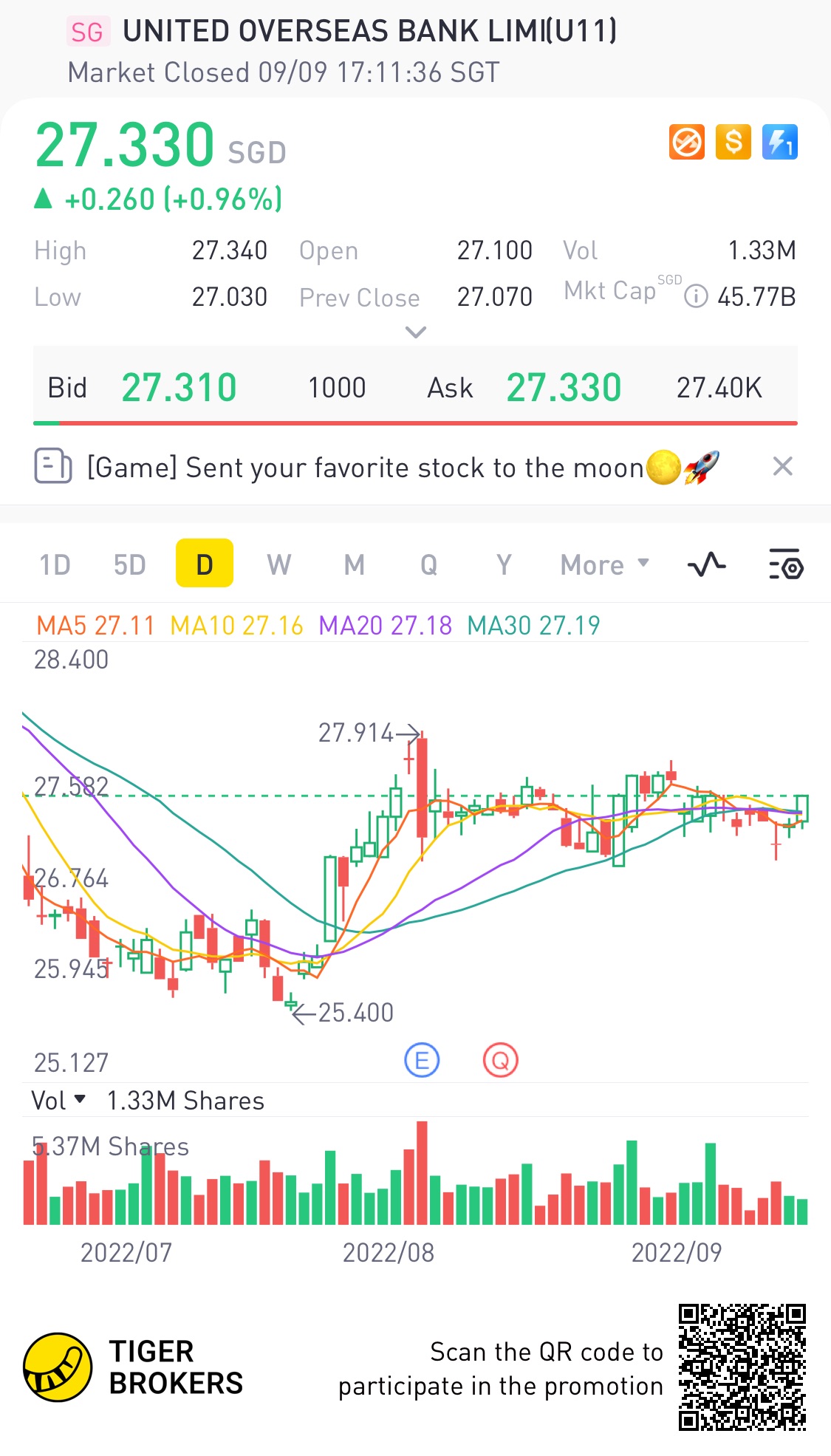The height and width of the screenshot is (1456, 831).
Task: Tap the blue lightning badge
Action: (x=779, y=142)
